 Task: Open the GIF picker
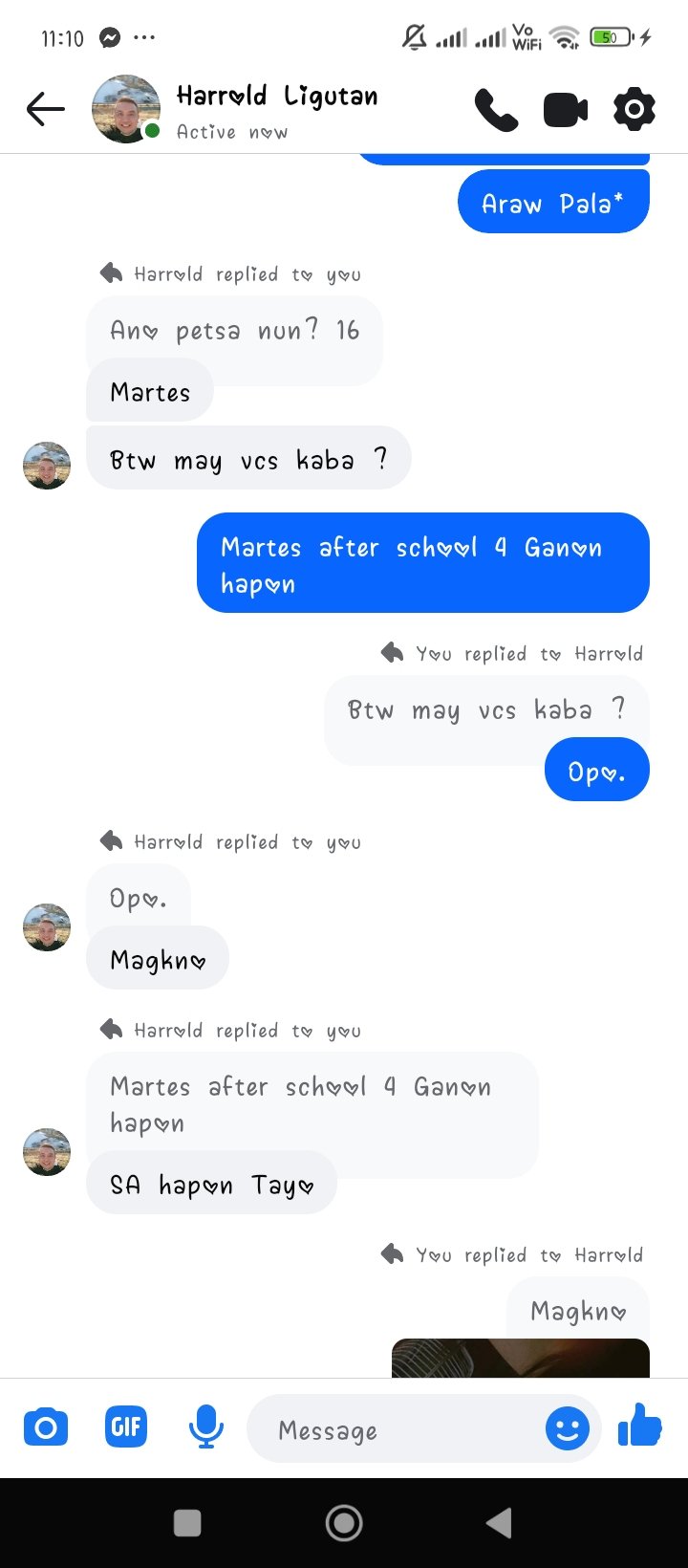125,1428
